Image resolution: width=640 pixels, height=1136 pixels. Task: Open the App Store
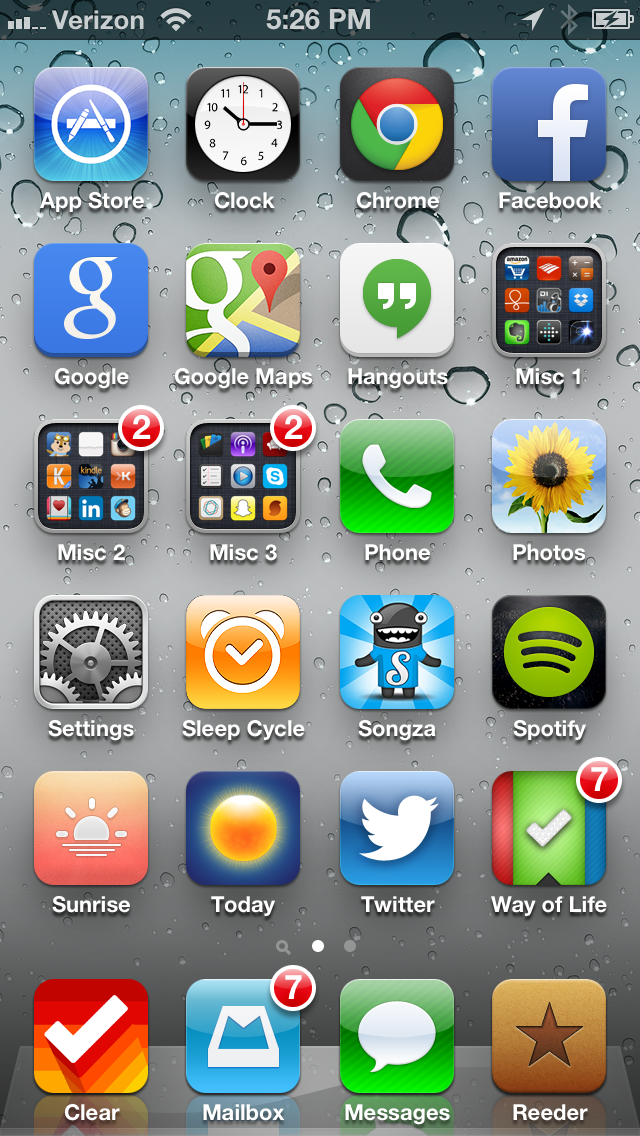[91, 125]
